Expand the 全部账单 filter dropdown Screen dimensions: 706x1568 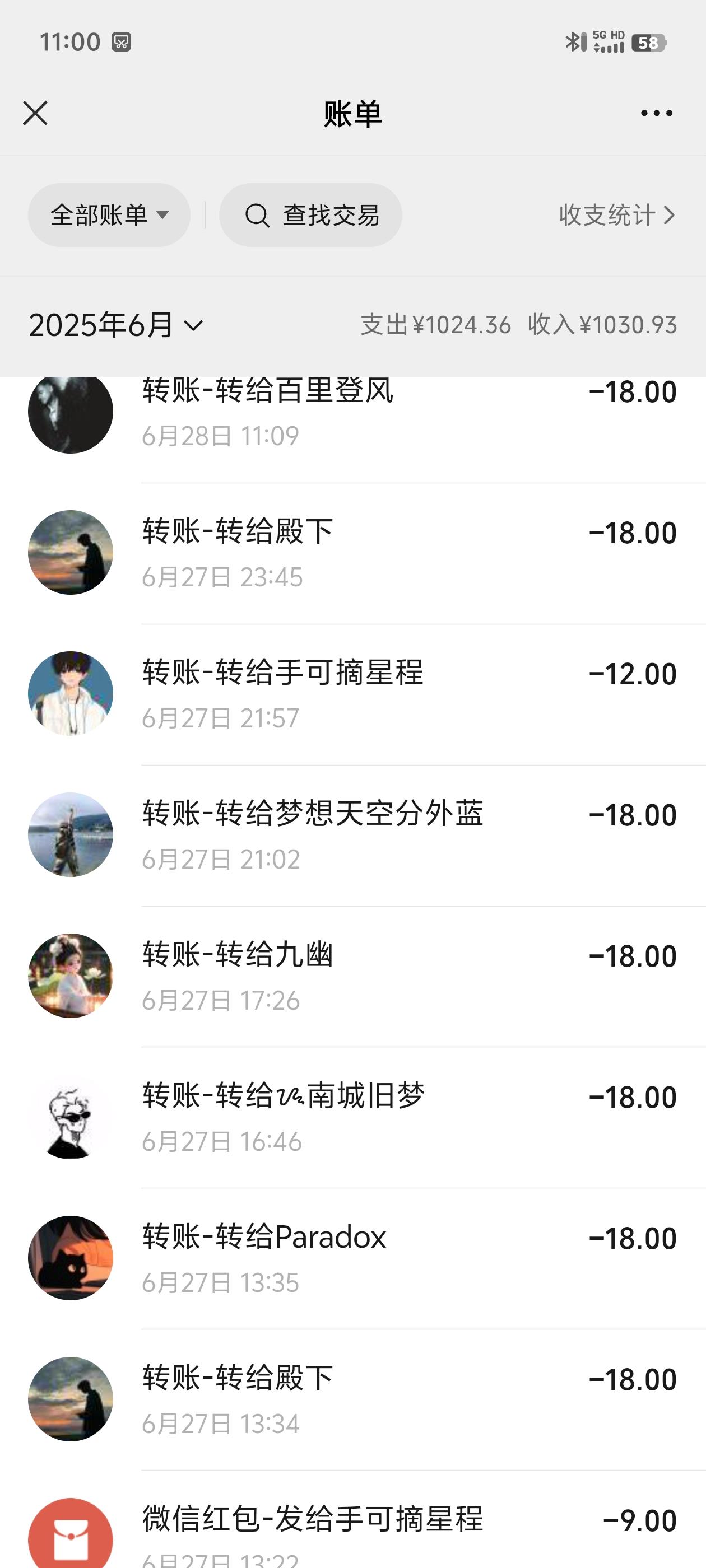109,215
